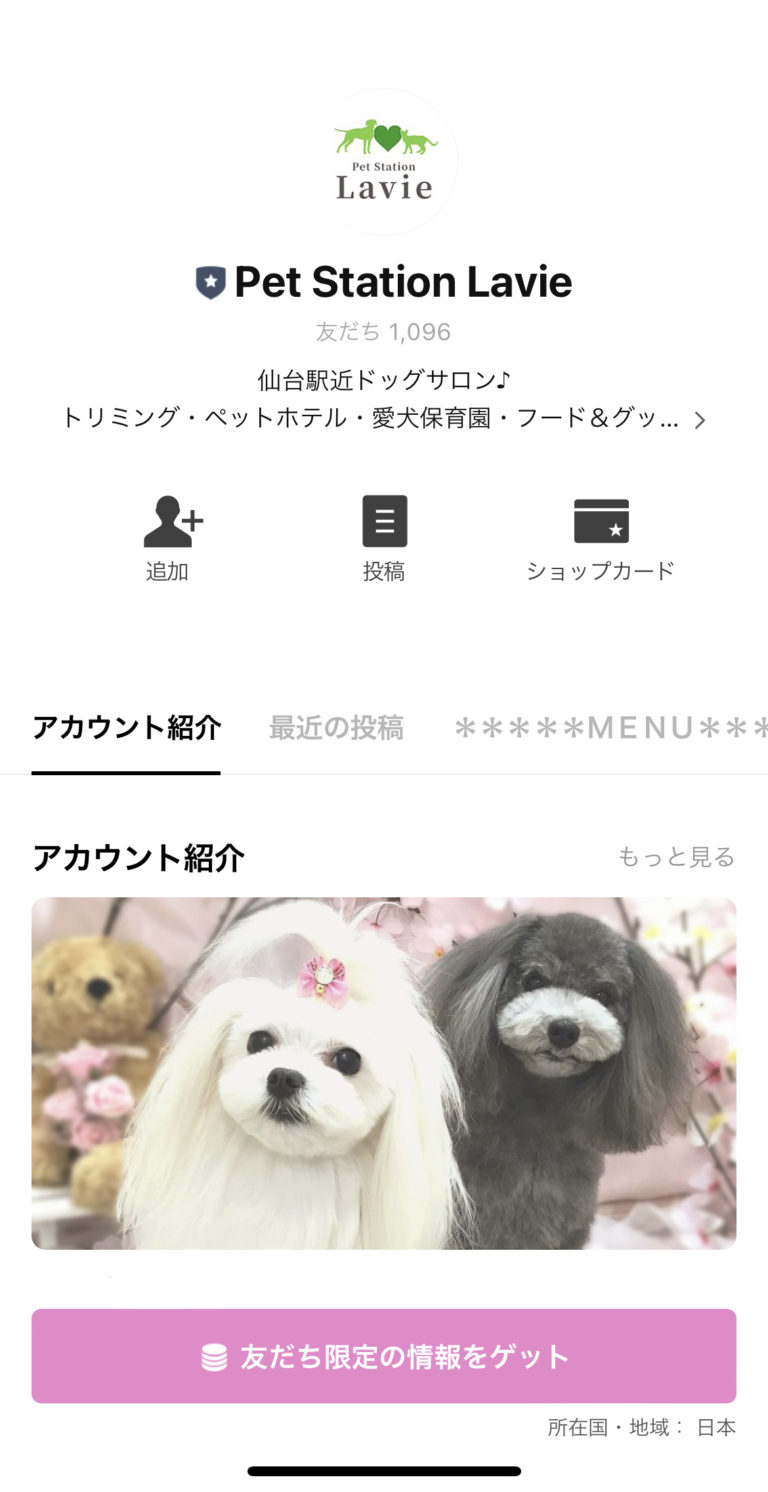The width and height of the screenshot is (768, 1492).
Task: Tap 日本 next to 所在国・地域
Action: (716, 1428)
